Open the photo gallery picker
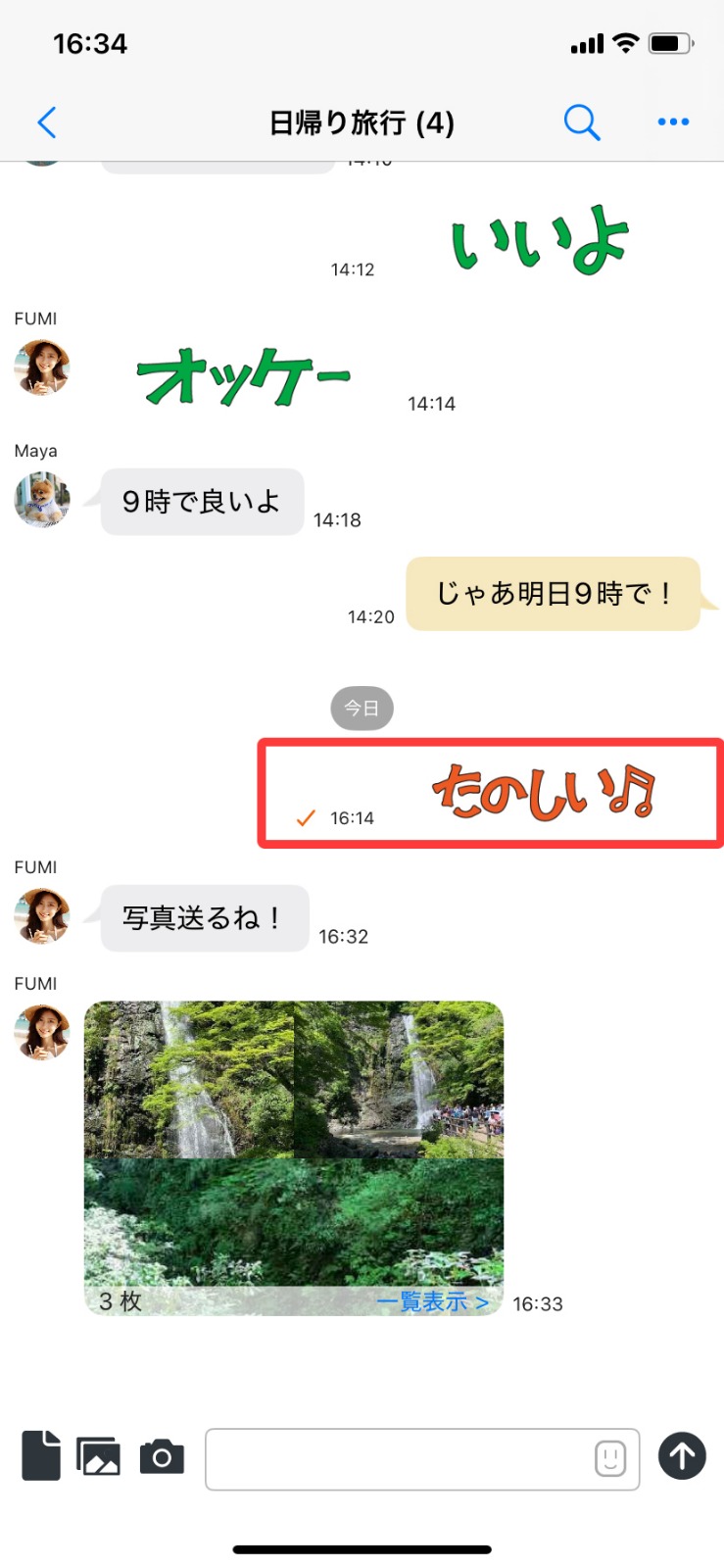 coord(99,1456)
